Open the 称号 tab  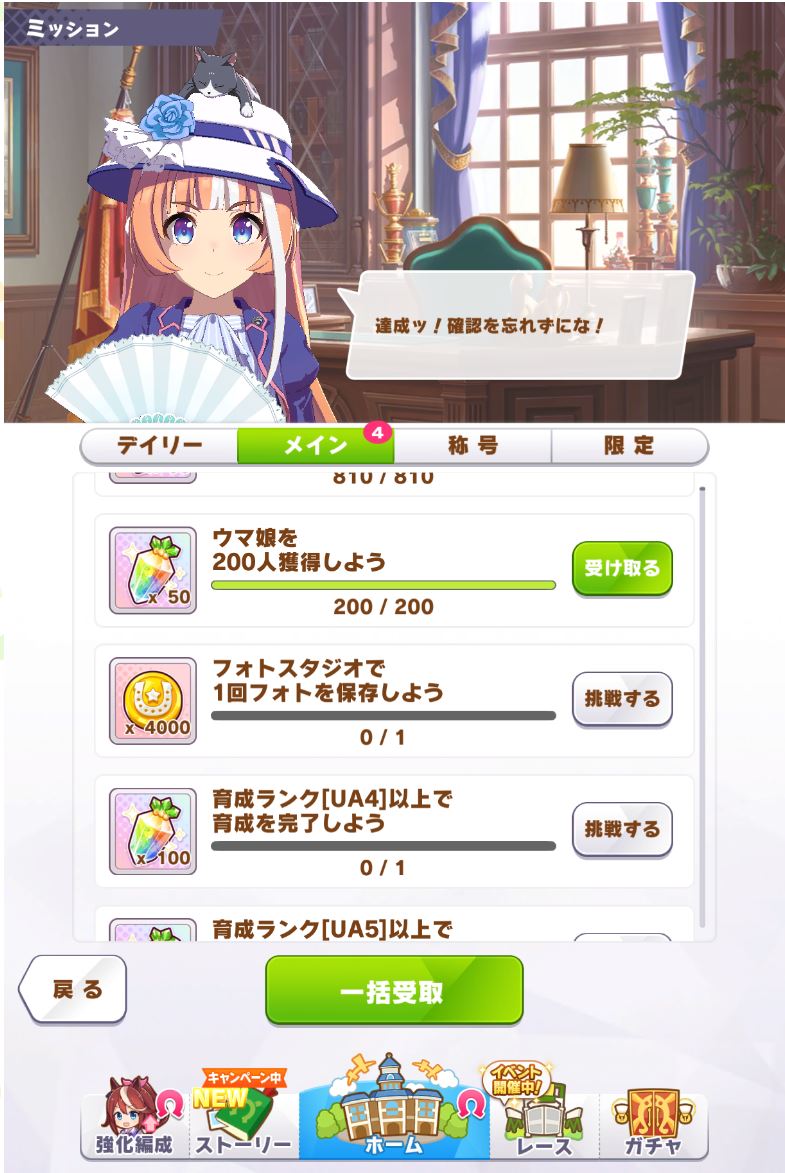pos(473,446)
